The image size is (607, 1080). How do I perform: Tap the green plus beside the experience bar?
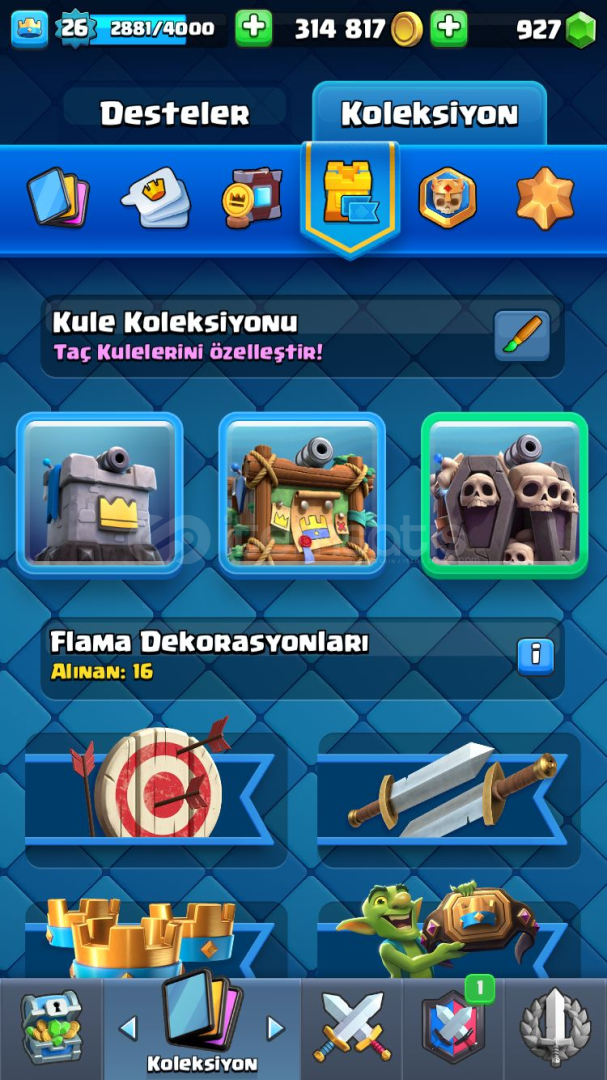[x=254, y=28]
